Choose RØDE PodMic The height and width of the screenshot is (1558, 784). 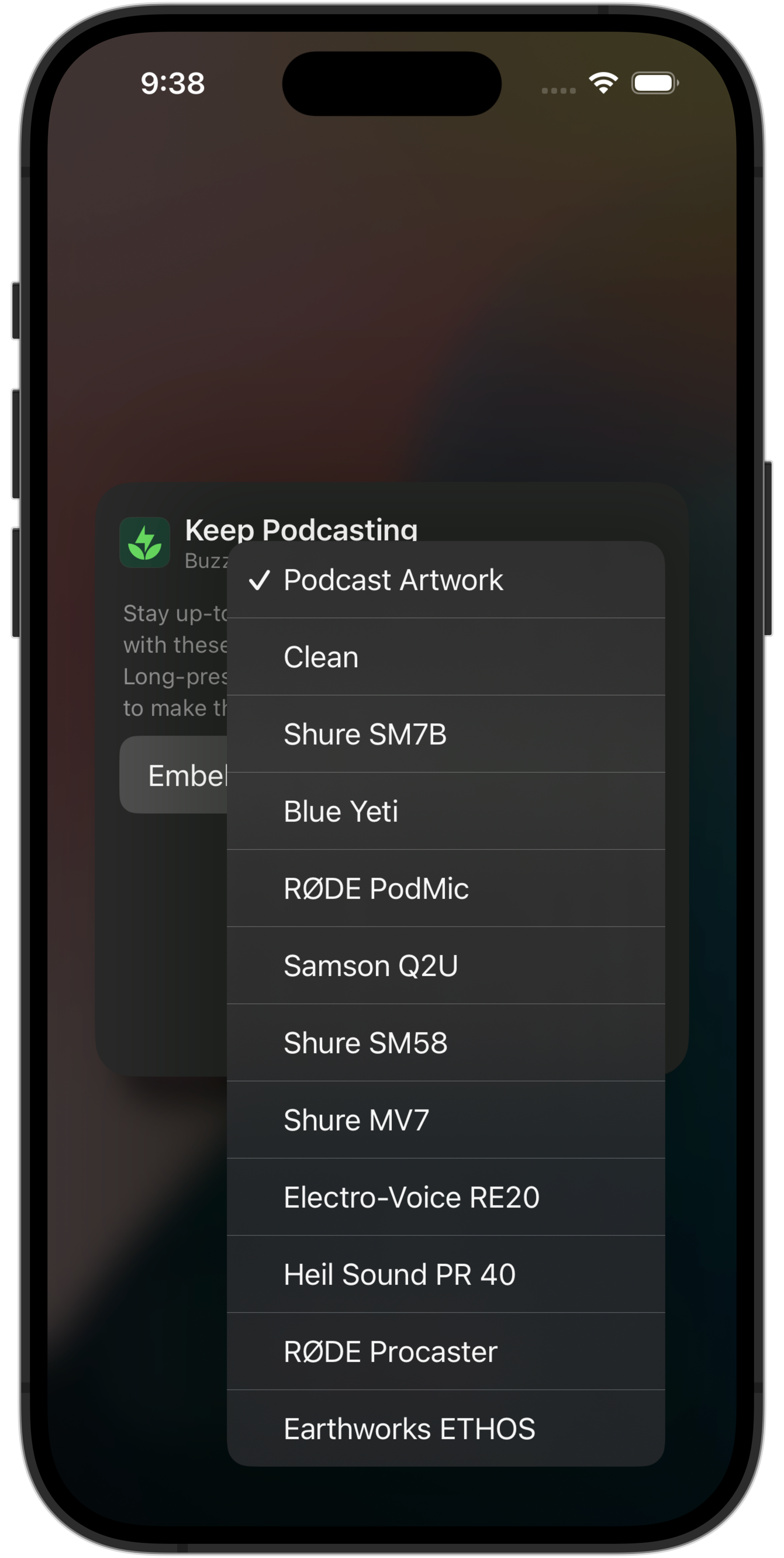tap(445, 888)
